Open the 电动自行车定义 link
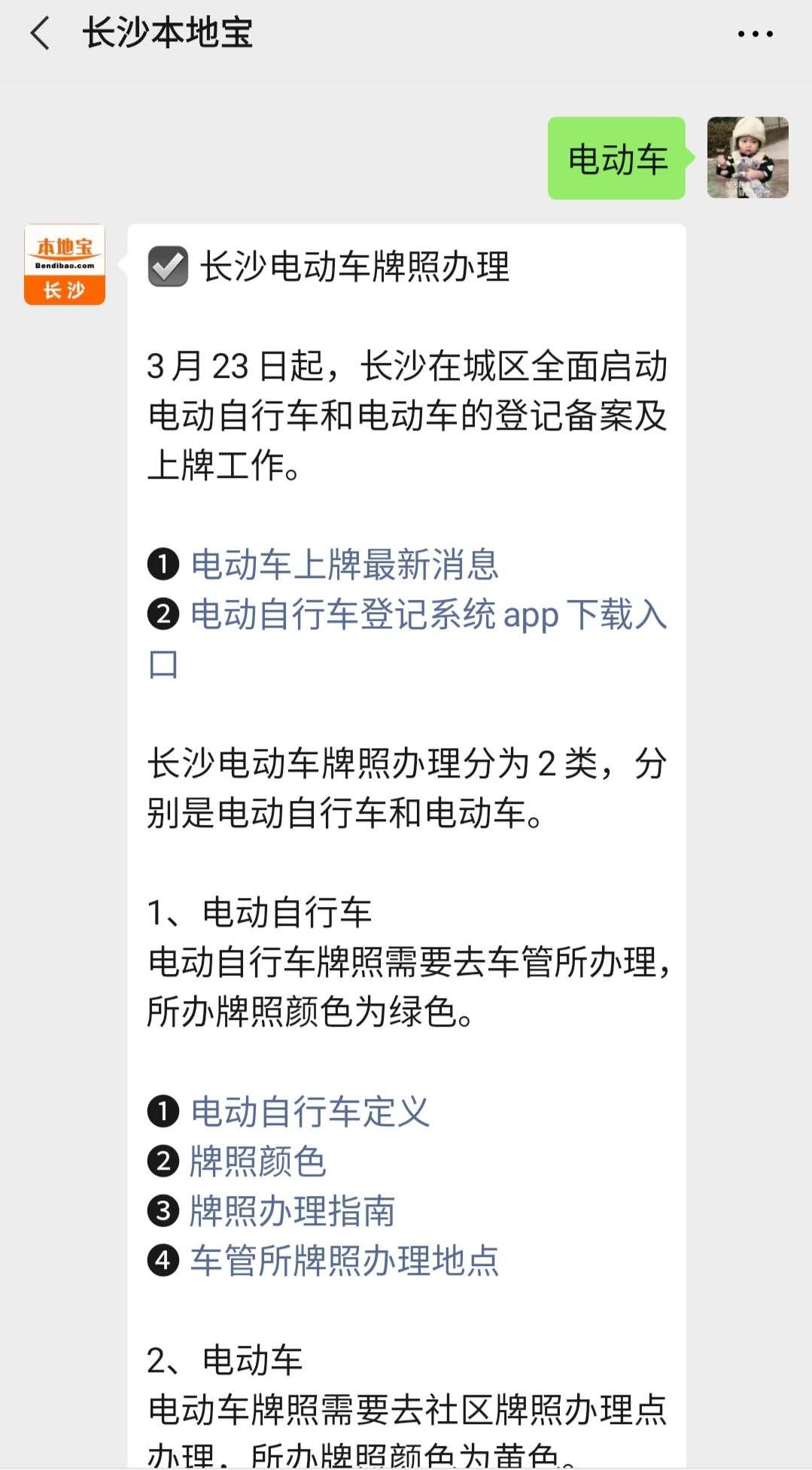 (310, 1112)
